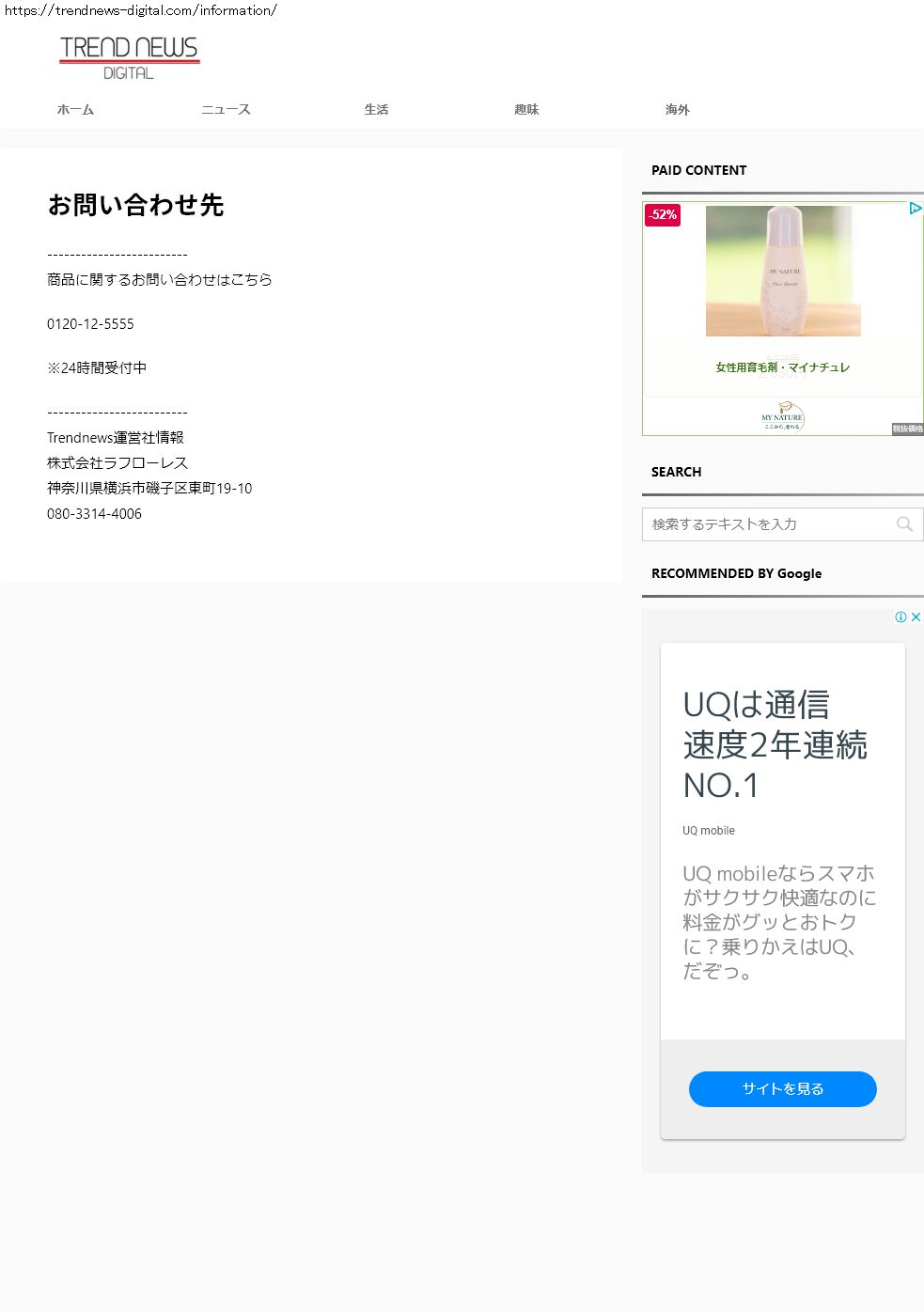
Task: Tap the Trend News Digital site logo
Action: click(130, 57)
